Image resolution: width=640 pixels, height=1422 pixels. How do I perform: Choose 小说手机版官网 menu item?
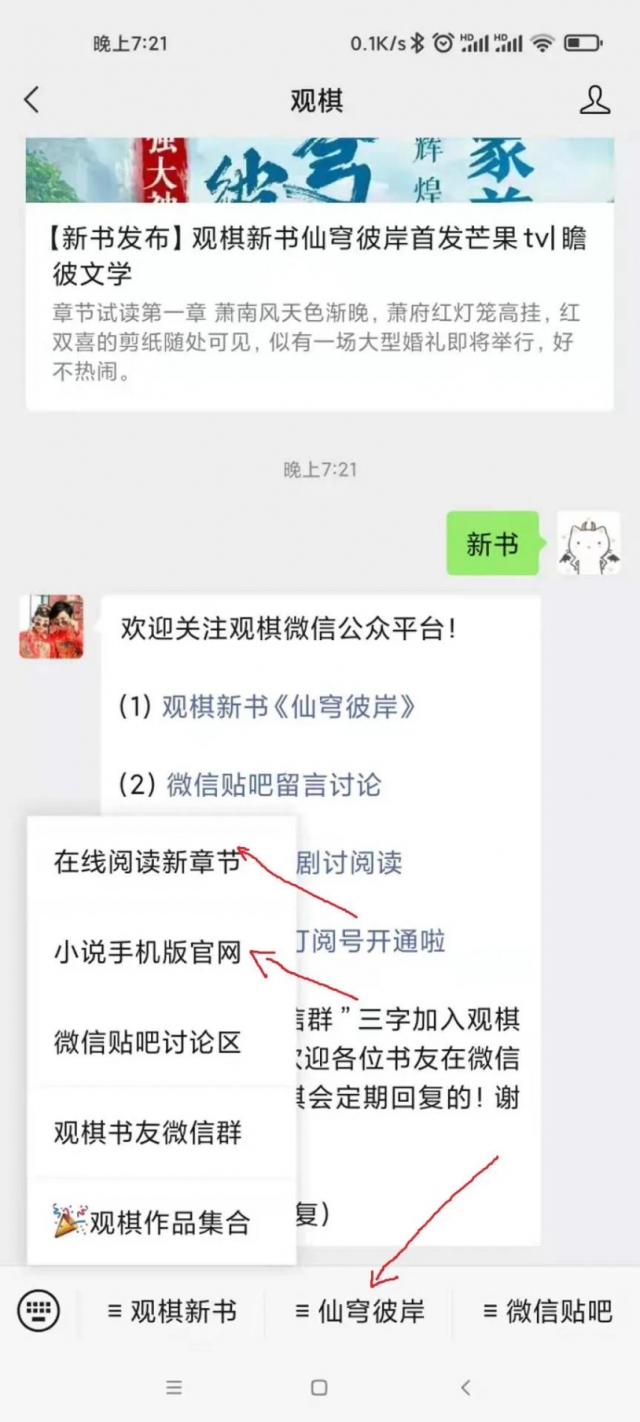point(147,953)
